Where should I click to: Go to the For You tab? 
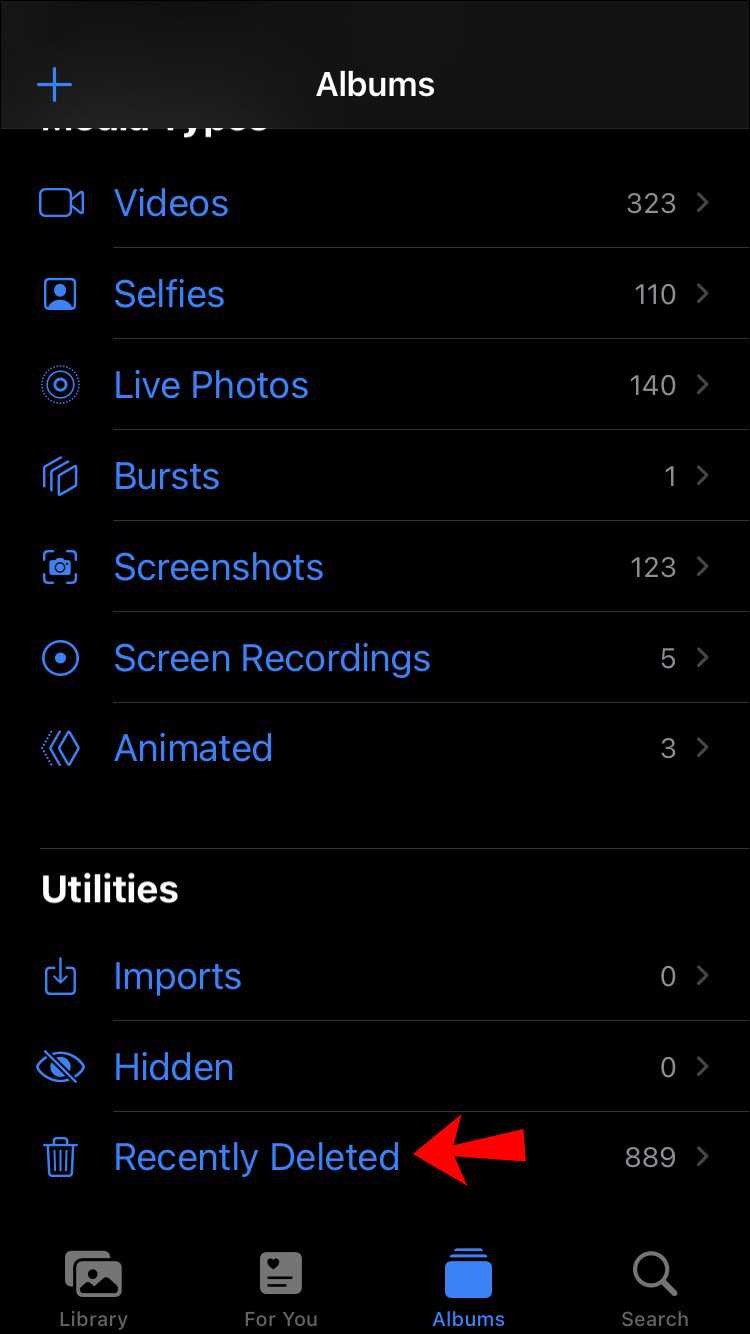(281, 1288)
